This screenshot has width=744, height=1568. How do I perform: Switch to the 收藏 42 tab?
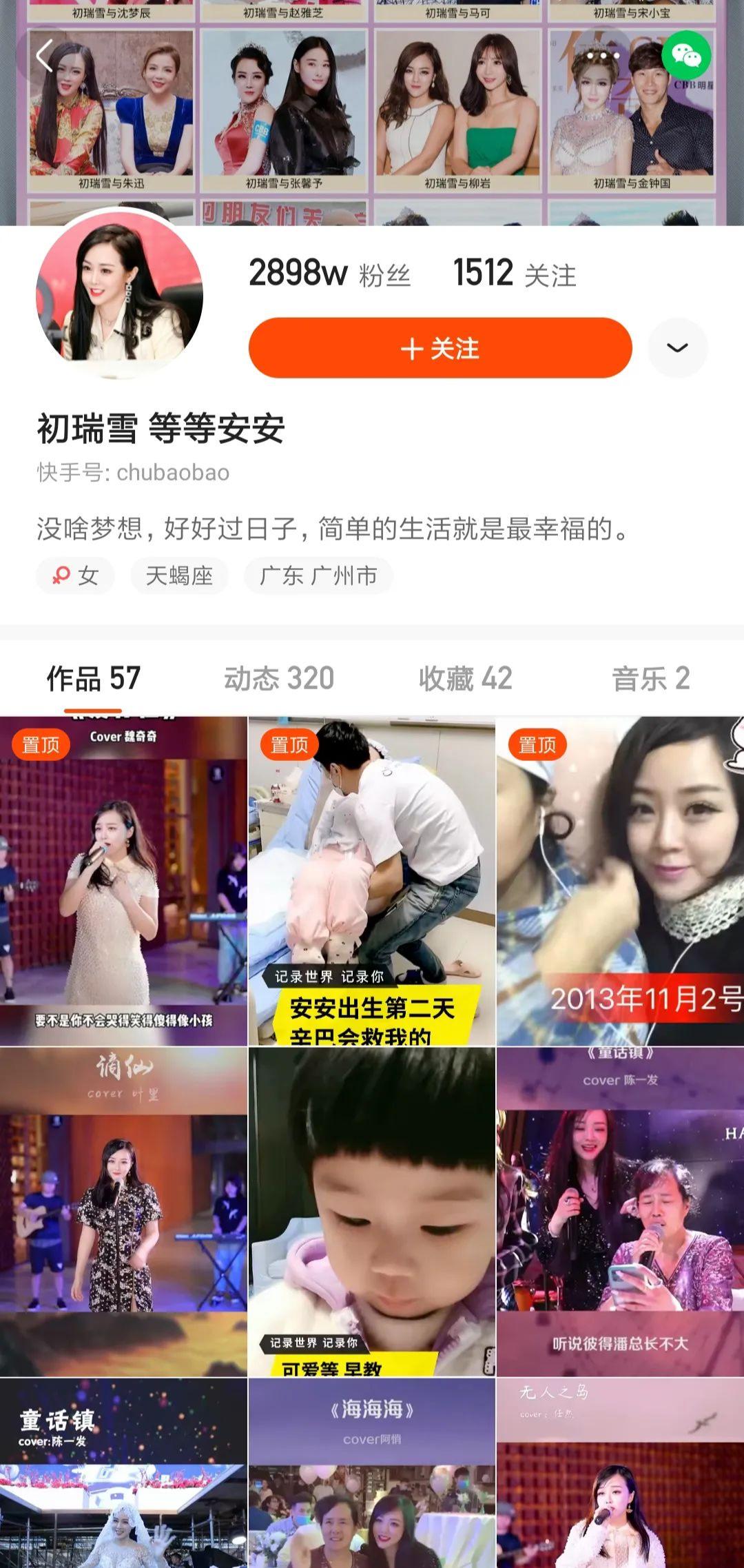(x=465, y=679)
